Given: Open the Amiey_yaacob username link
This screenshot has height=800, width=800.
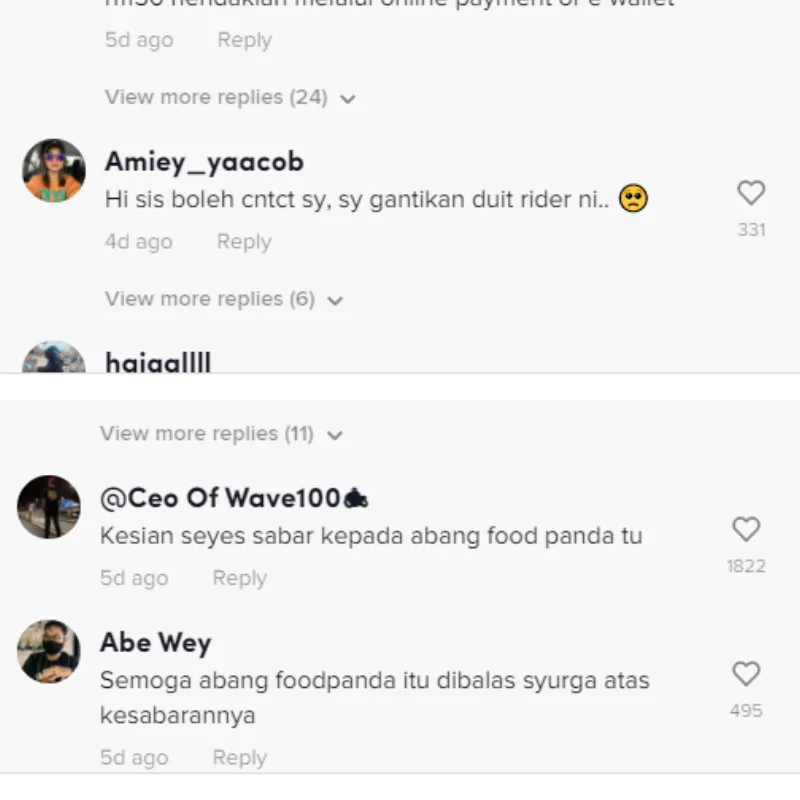Looking at the screenshot, I should coord(204,162).
